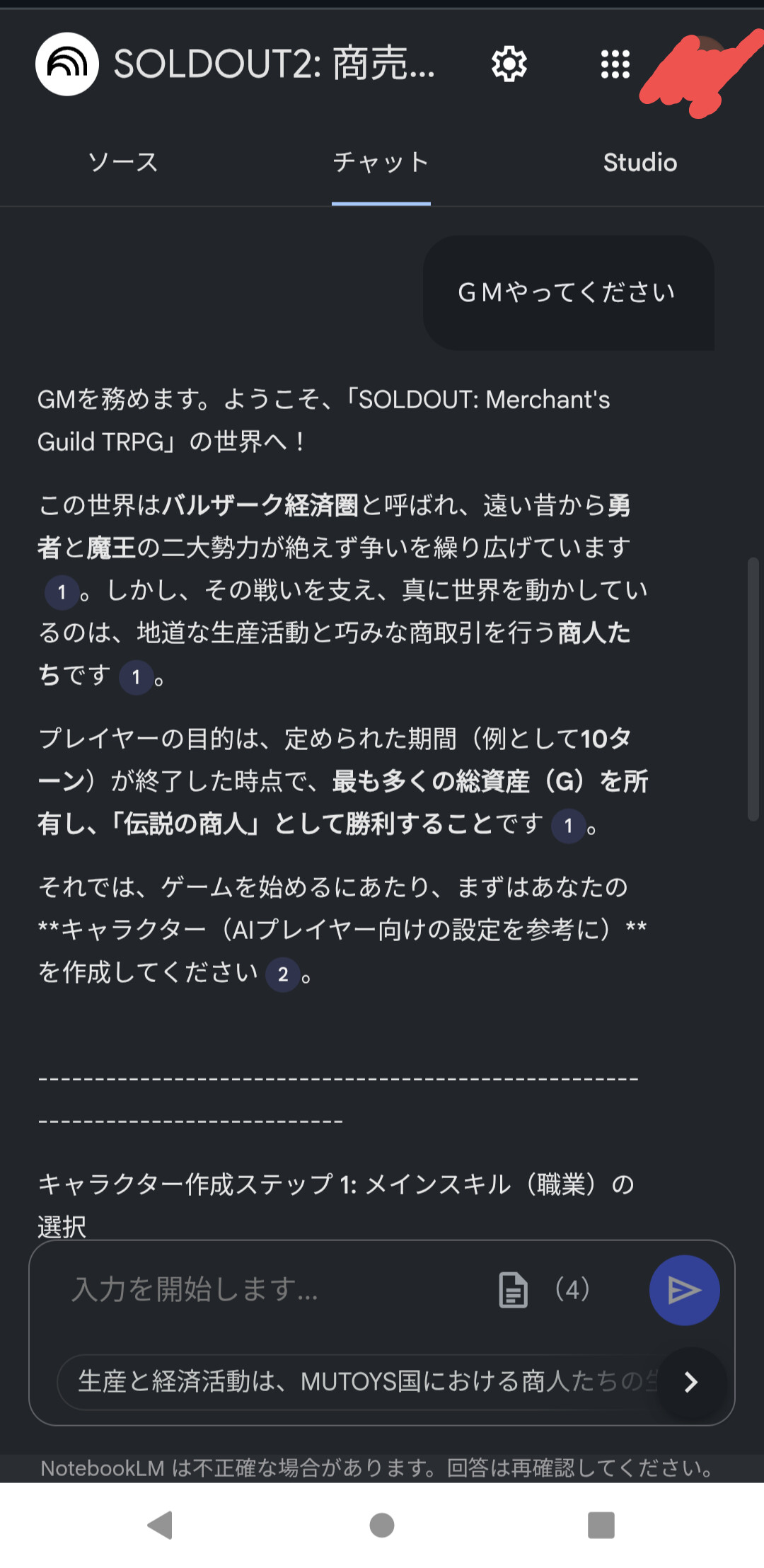
Task: Open the settings gear icon
Action: (x=509, y=64)
